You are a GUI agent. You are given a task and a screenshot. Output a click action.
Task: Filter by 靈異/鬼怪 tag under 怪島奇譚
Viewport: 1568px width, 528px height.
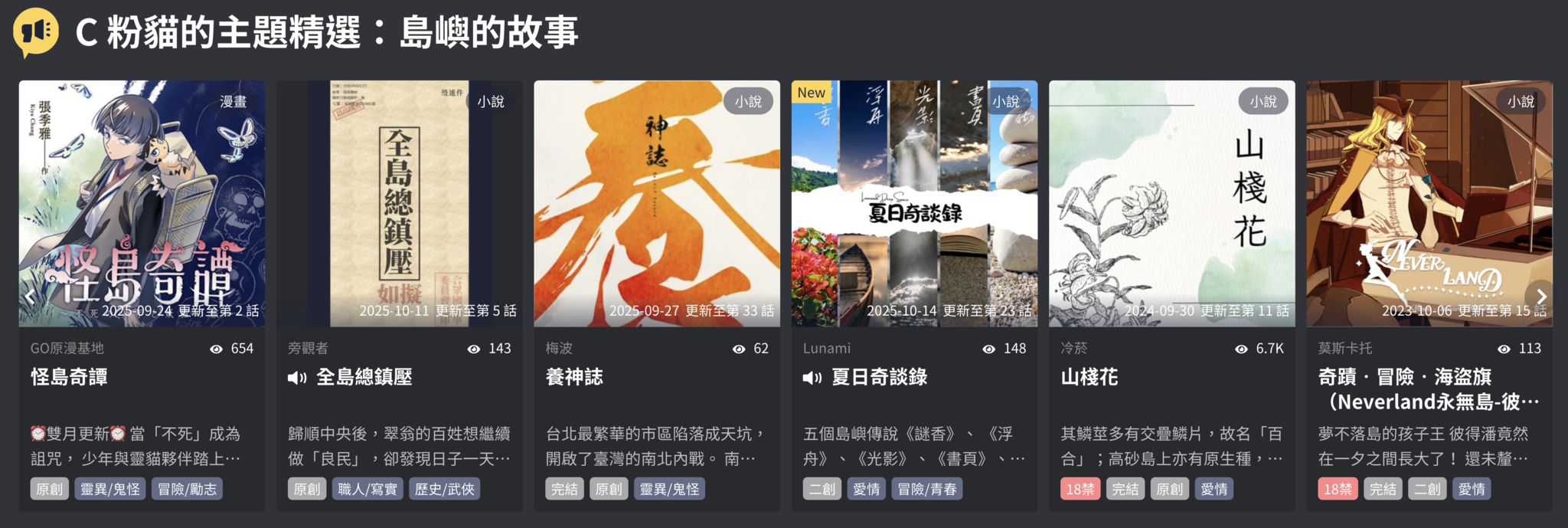point(110,489)
